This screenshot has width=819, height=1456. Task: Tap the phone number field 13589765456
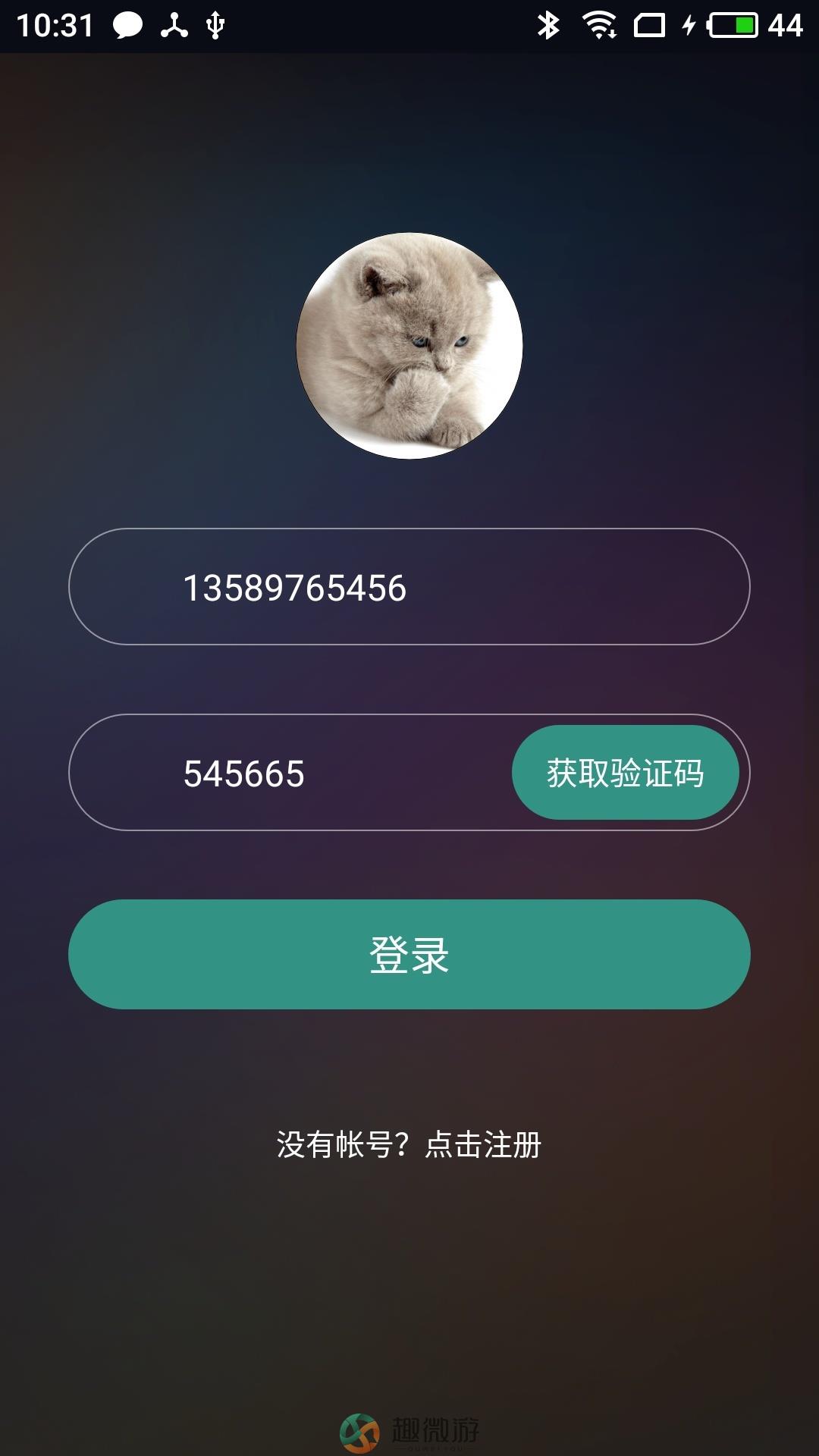pos(409,587)
